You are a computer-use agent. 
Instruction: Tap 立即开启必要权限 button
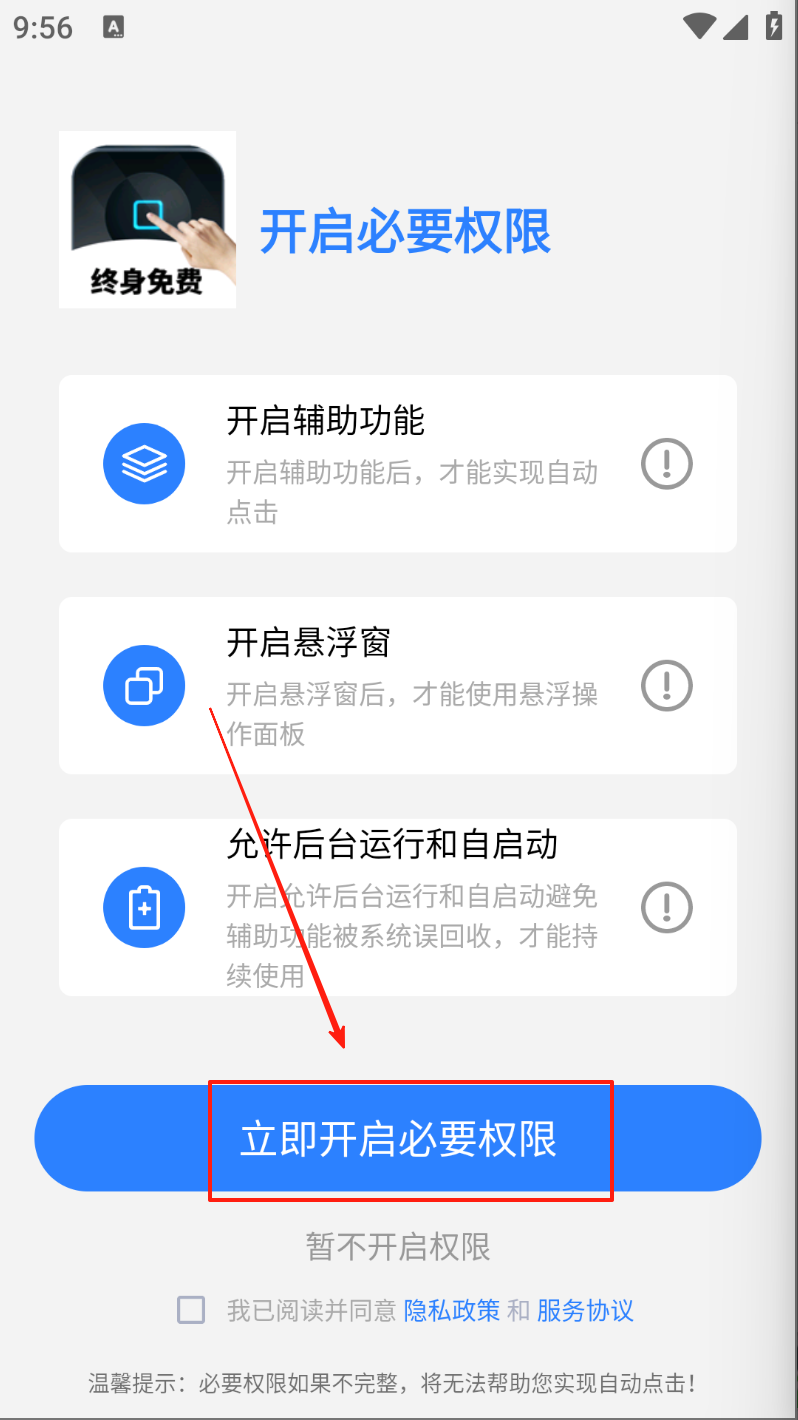point(398,1139)
